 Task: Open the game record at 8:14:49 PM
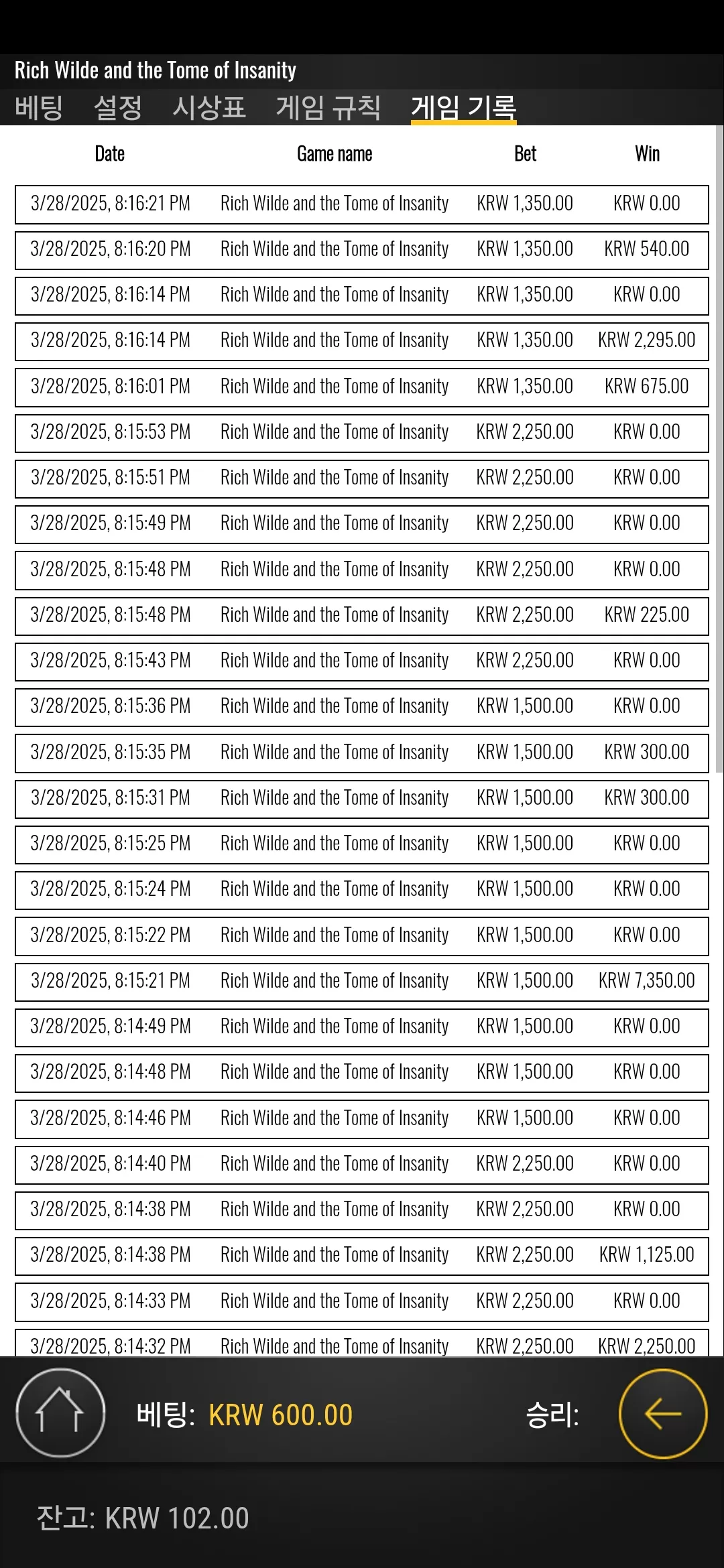362,1027
